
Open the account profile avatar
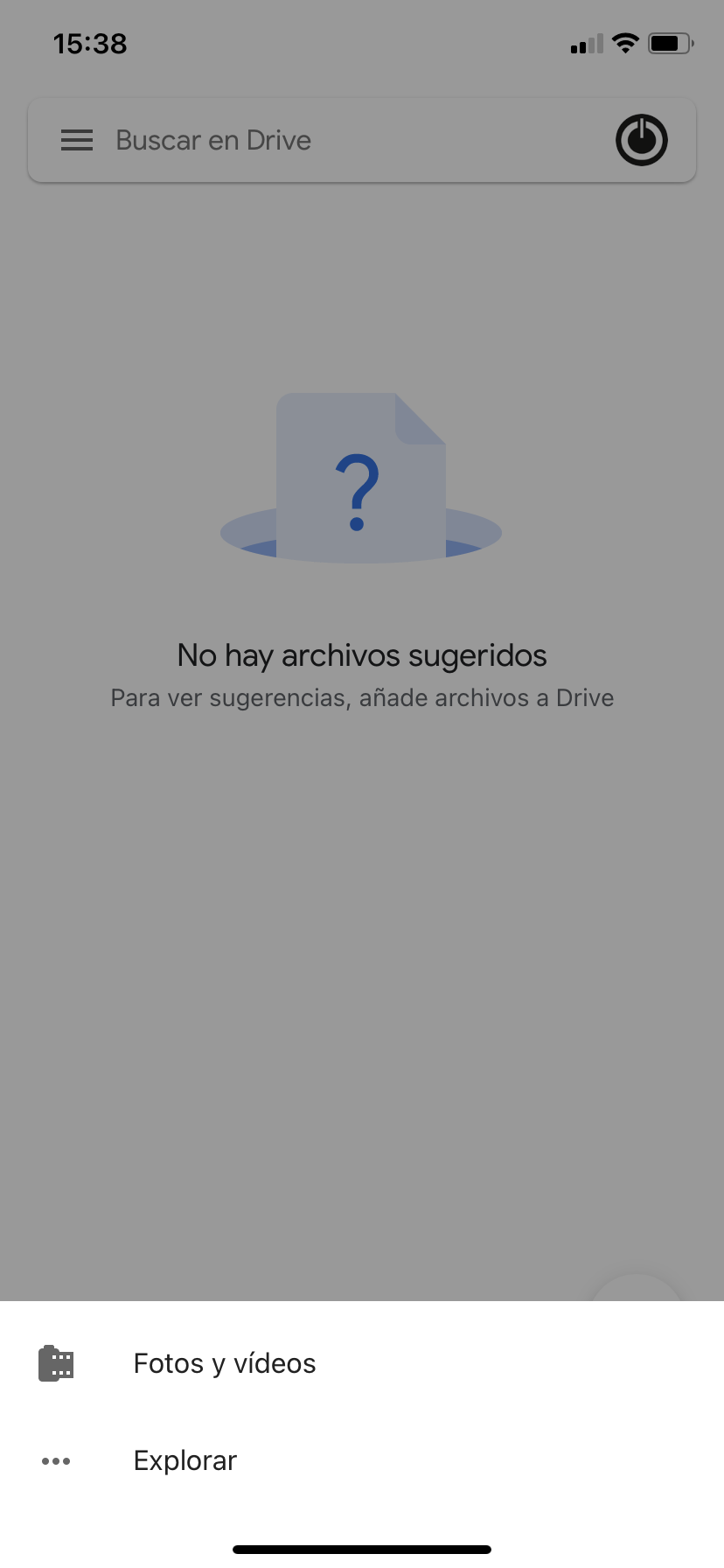pyautogui.click(x=642, y=140)
